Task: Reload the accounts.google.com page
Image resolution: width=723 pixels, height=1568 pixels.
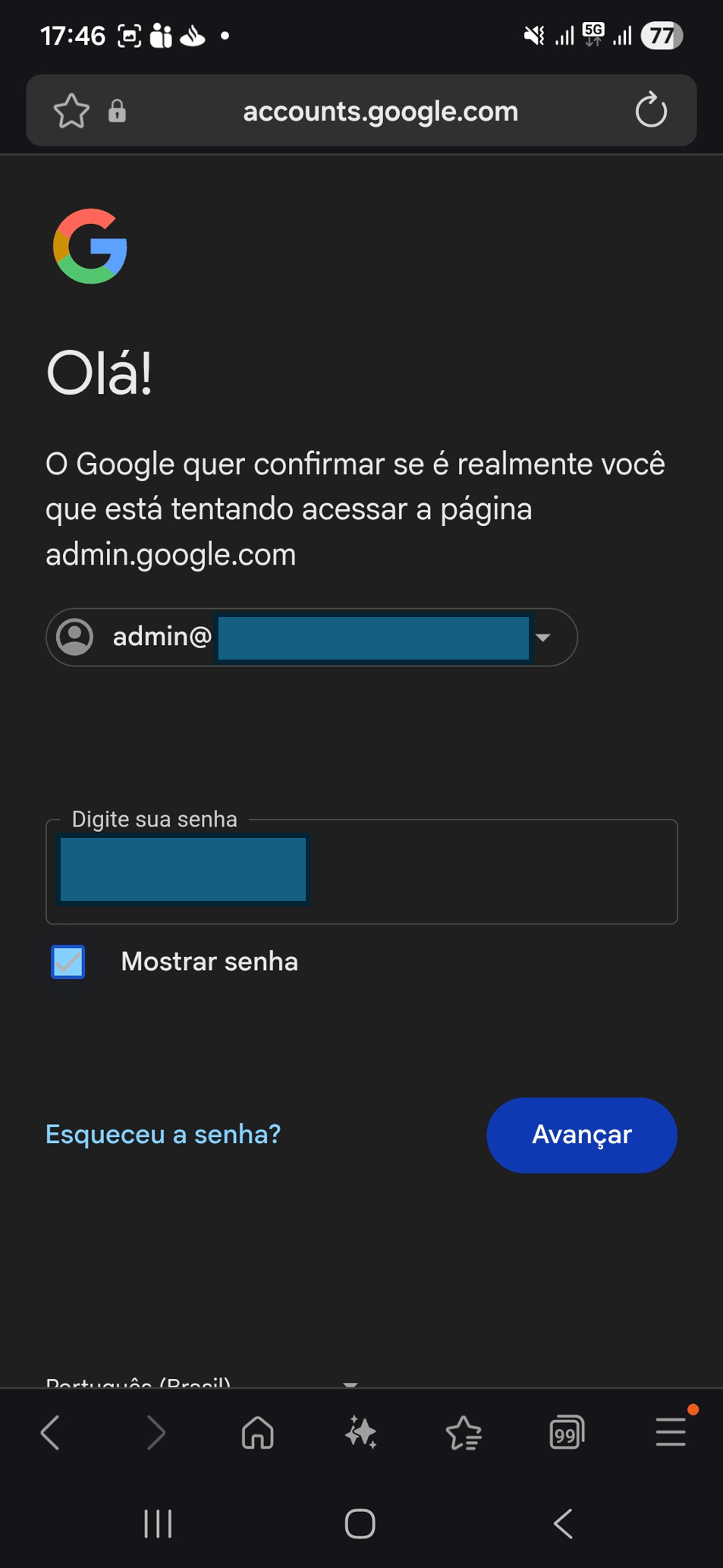Action: coord(650,111)
